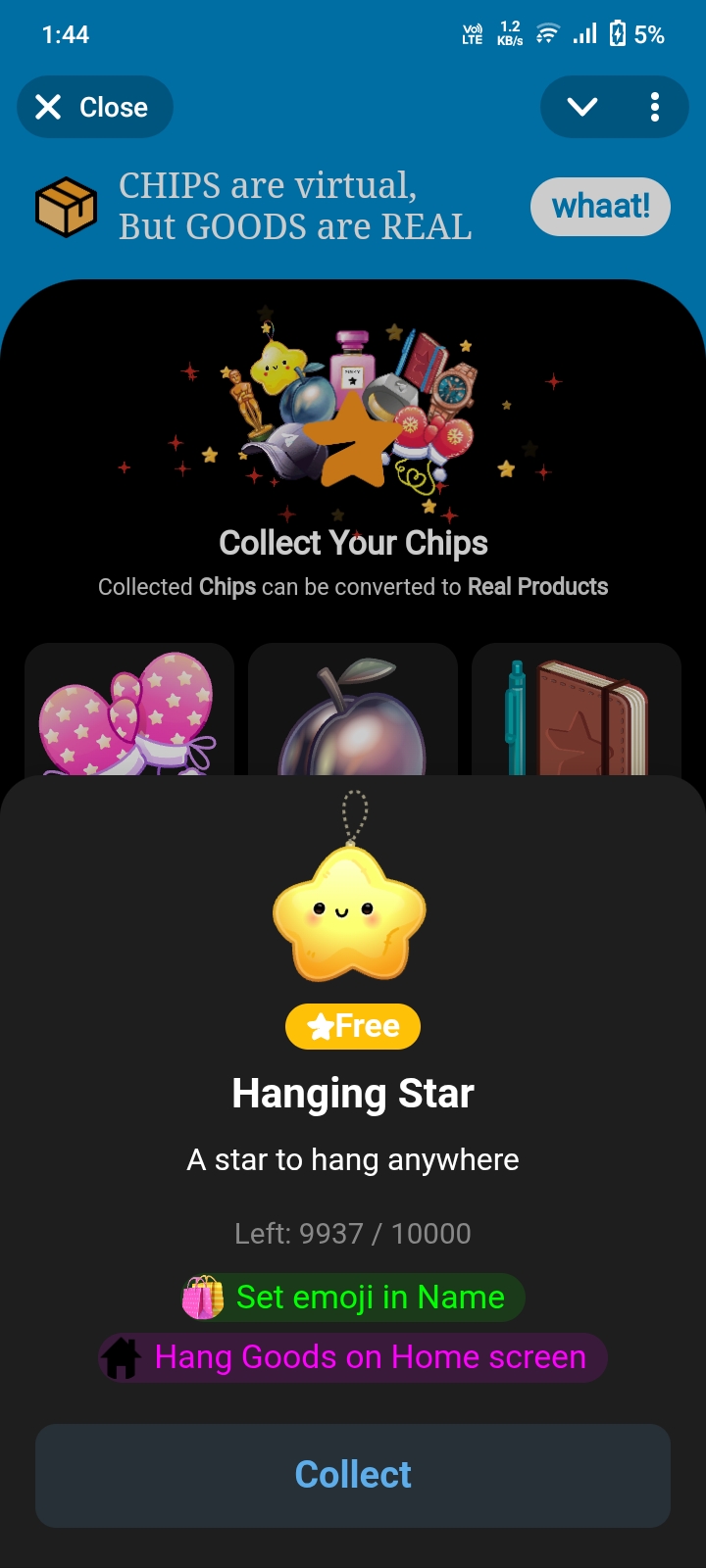This screenshot has height=1568, width=706.
Task: Tap the X close icon
Action: pyautogui.click(x=48, y=107)
